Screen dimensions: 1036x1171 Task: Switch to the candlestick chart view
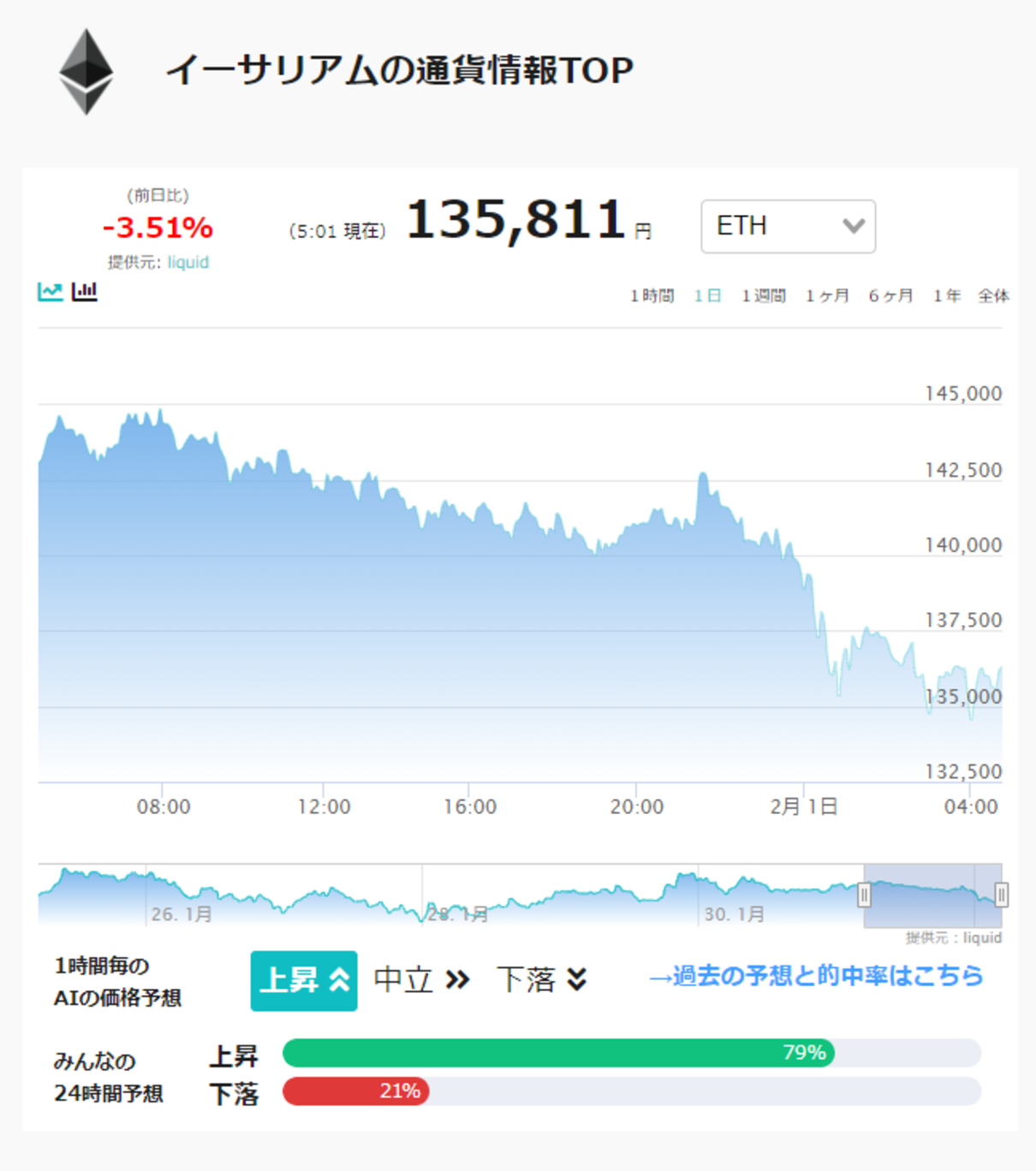pyautogui.click(x=85, y=292)
